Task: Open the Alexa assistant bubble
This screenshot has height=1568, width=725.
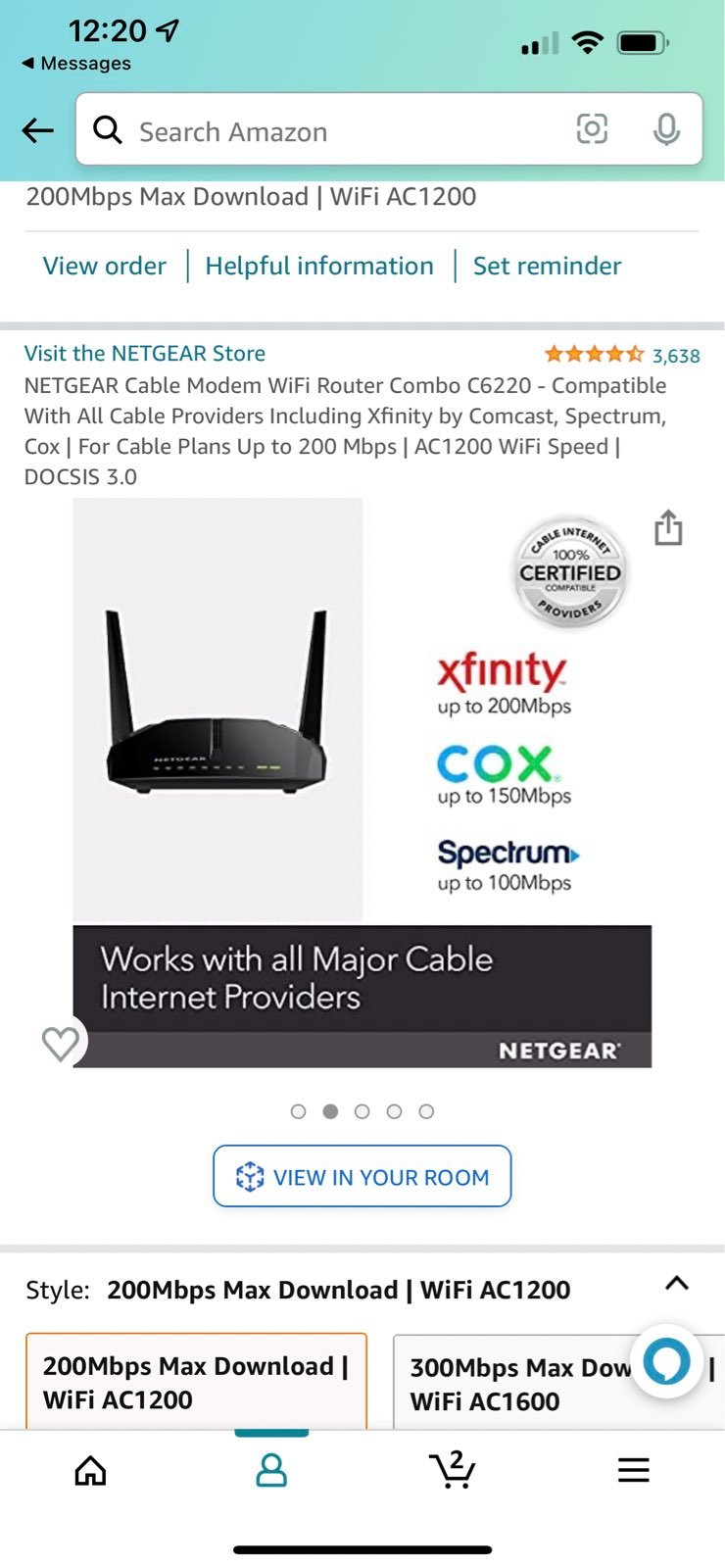Action: 667,1361
